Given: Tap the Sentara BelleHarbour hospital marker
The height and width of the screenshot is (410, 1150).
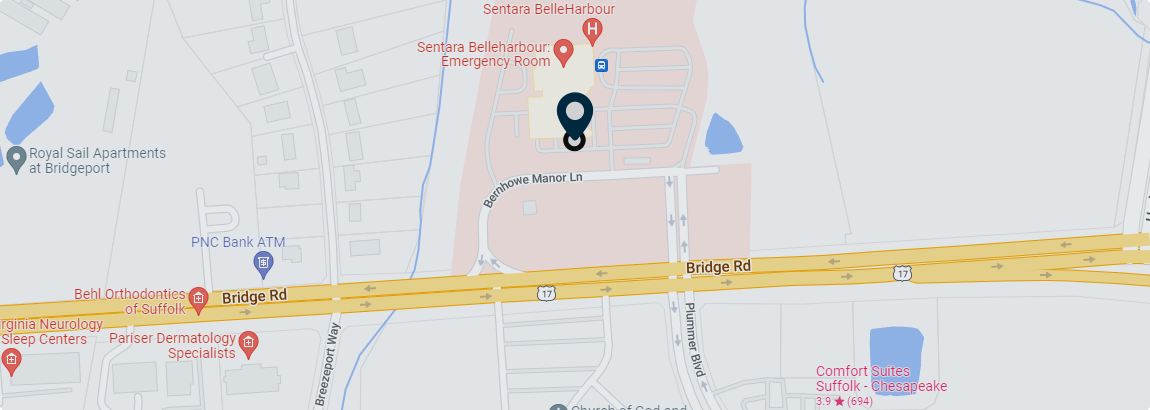Looking at the screenshot, I should [592, 30].
